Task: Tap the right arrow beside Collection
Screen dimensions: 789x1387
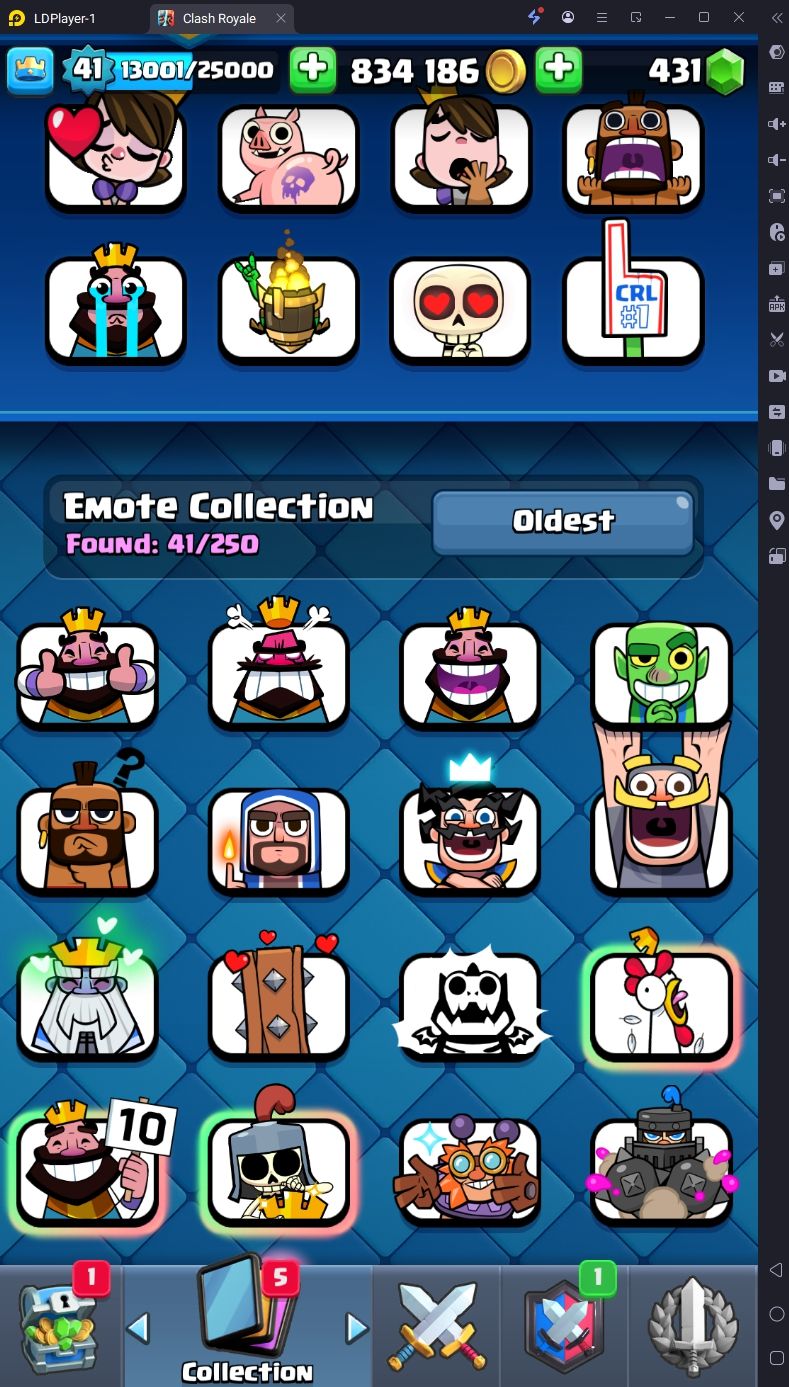Action: [x=356, y=1328]
